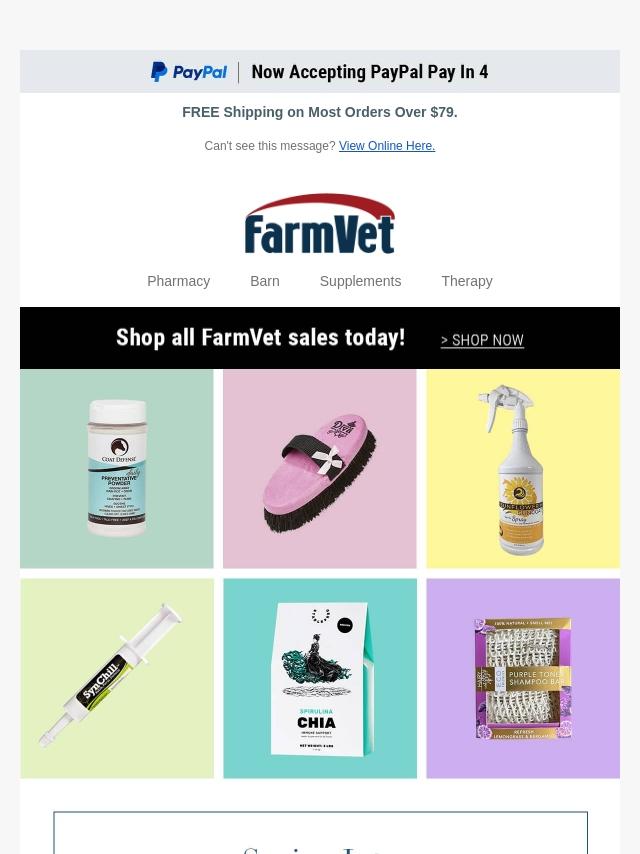The height and width of the screenshot is (854, 640).
Task: Browse the Supplements category
Action: coord(360,281)
